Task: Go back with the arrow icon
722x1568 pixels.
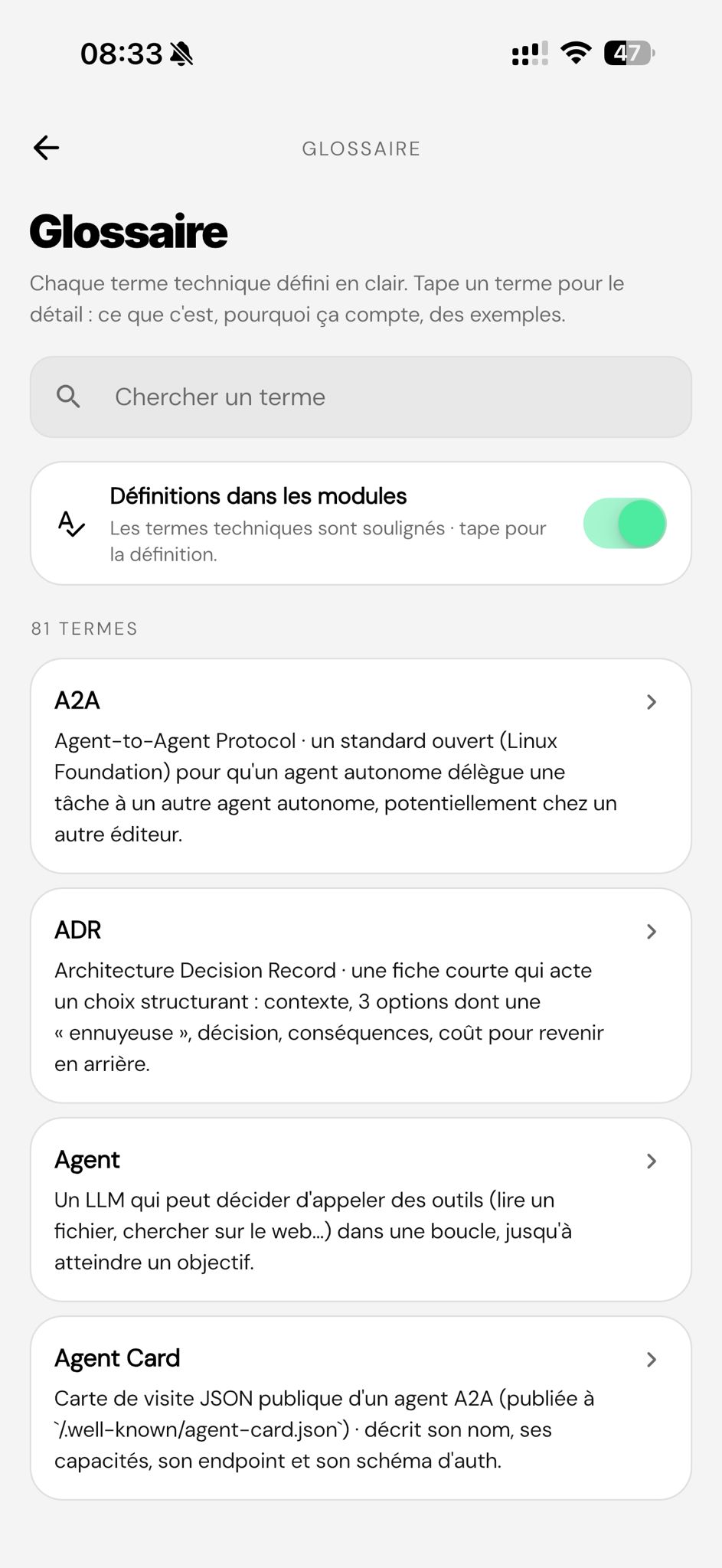Action: (47, 148)
